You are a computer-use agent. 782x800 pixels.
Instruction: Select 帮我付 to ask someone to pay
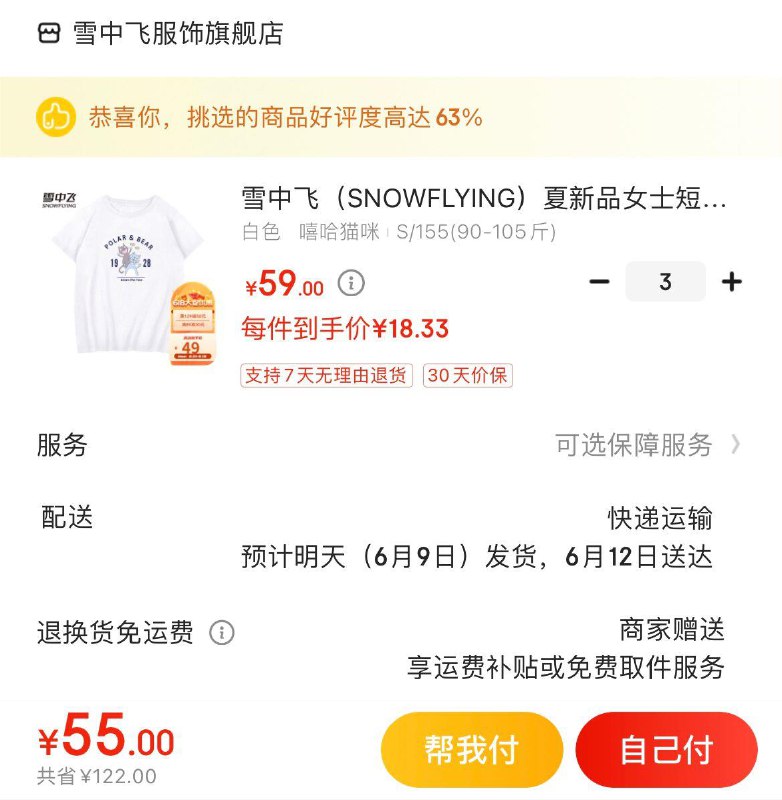[x=471, y=750]
